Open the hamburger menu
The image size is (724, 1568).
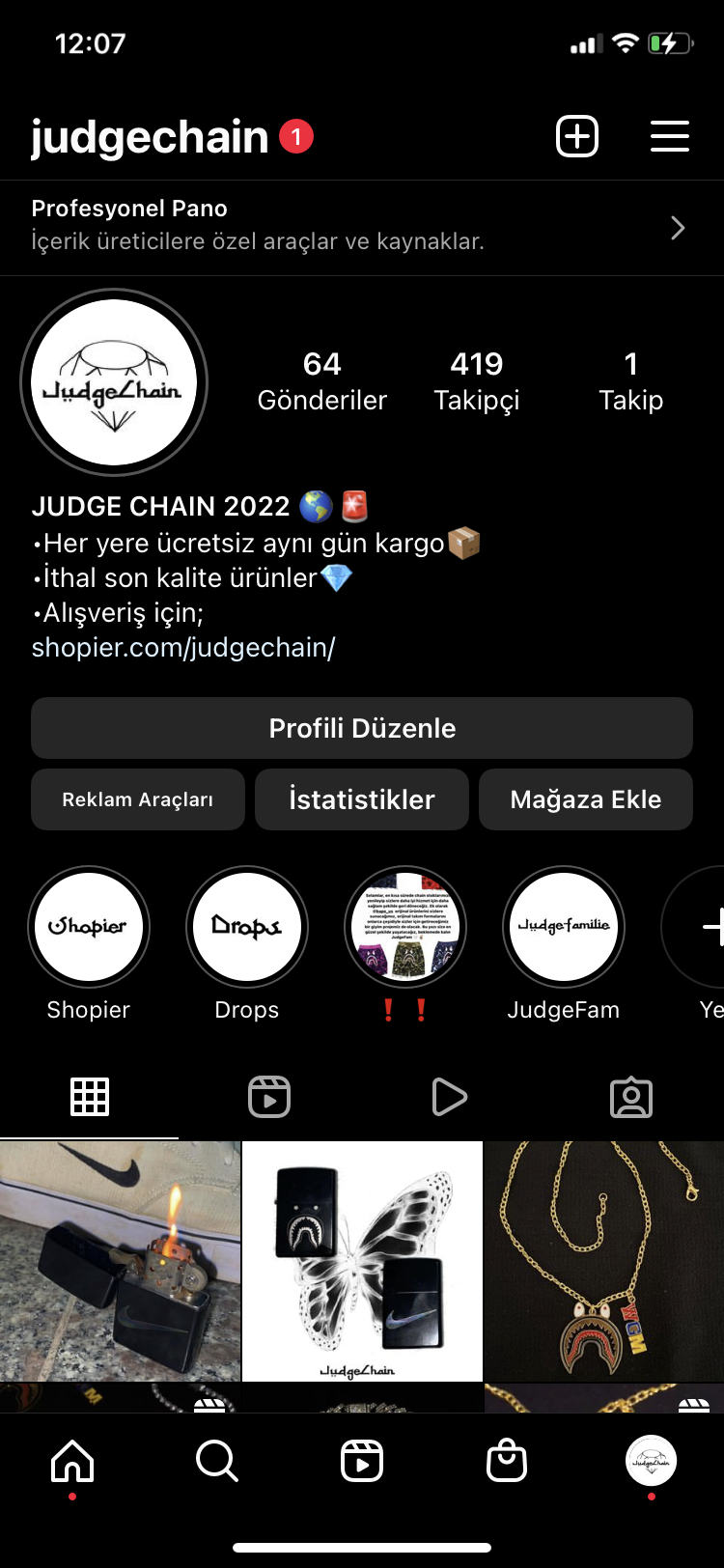[669, 136]
